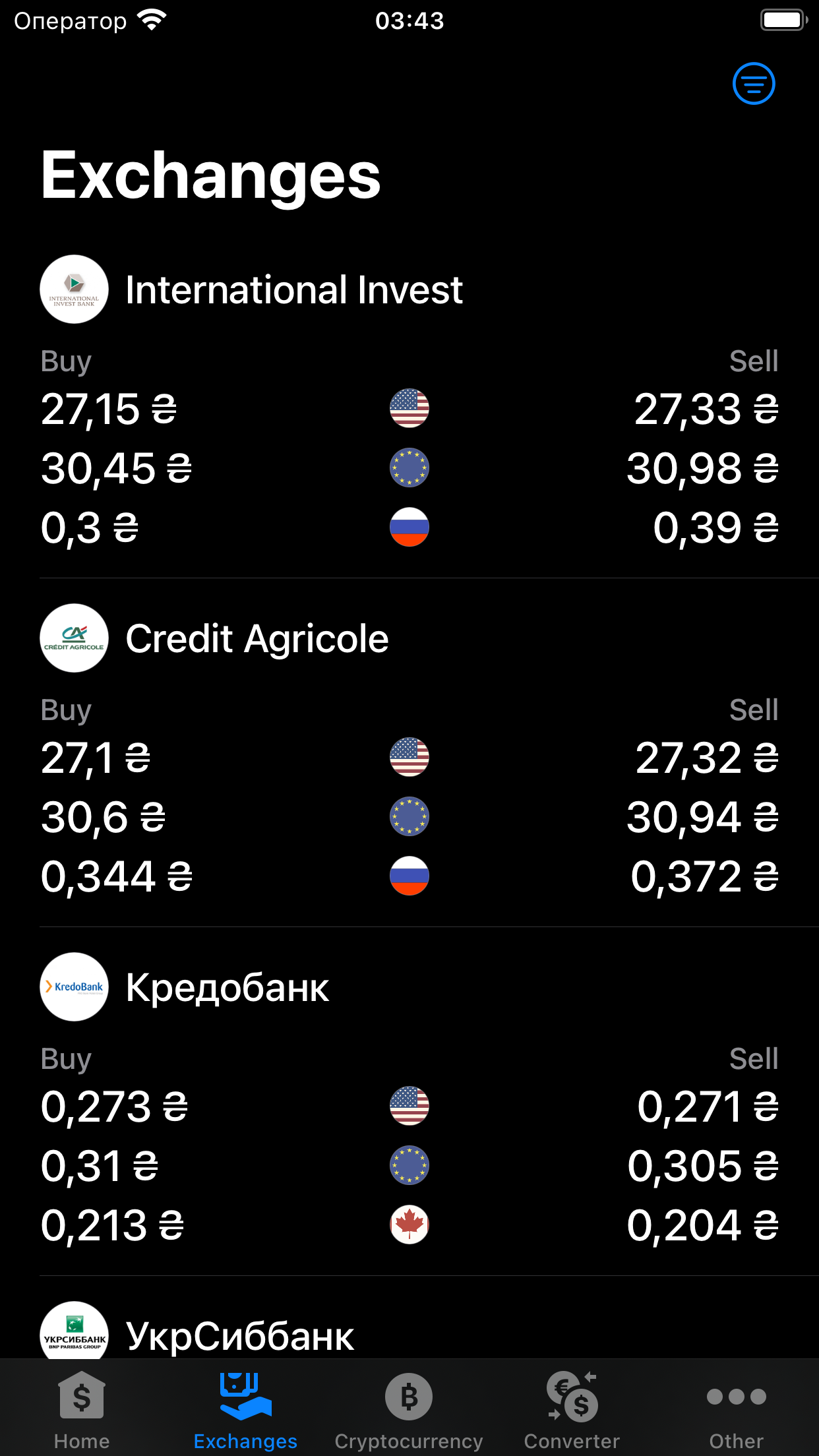Viewport: 819px width, 1456px height.
Task: Tap the Credit Agricole bank logo
Action: [73, 638]
